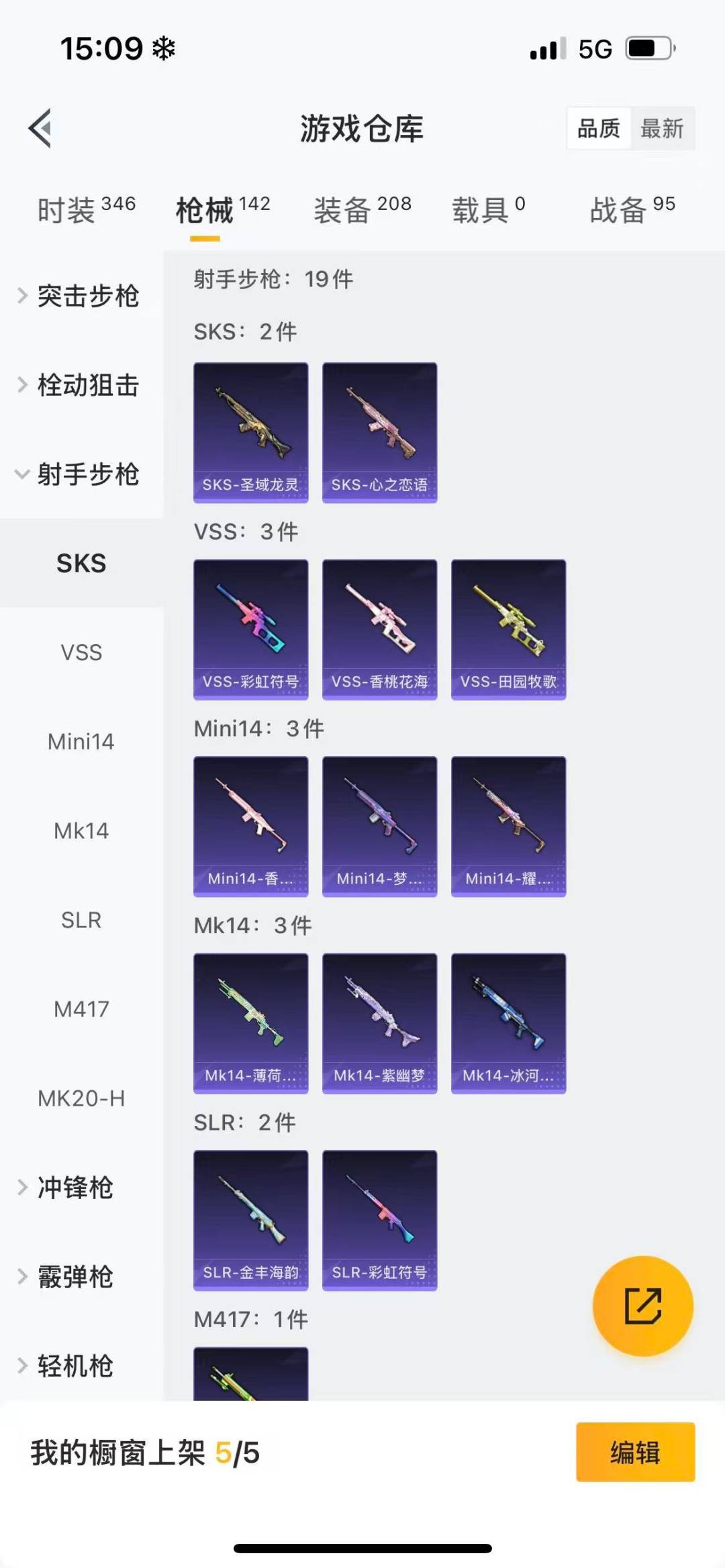
Task: Select MK20-H in the side list
Action: point(81,1098)
